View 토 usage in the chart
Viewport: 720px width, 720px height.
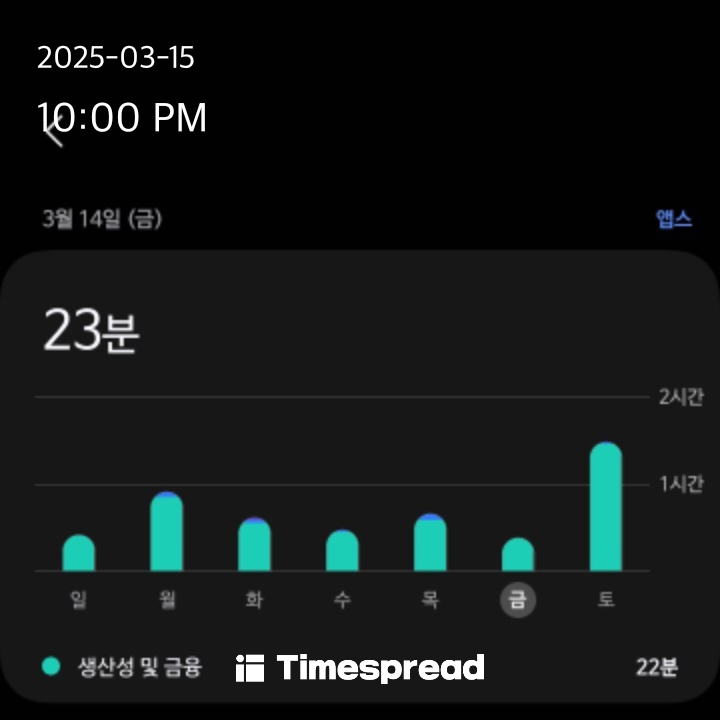click(x=606, y=507)
